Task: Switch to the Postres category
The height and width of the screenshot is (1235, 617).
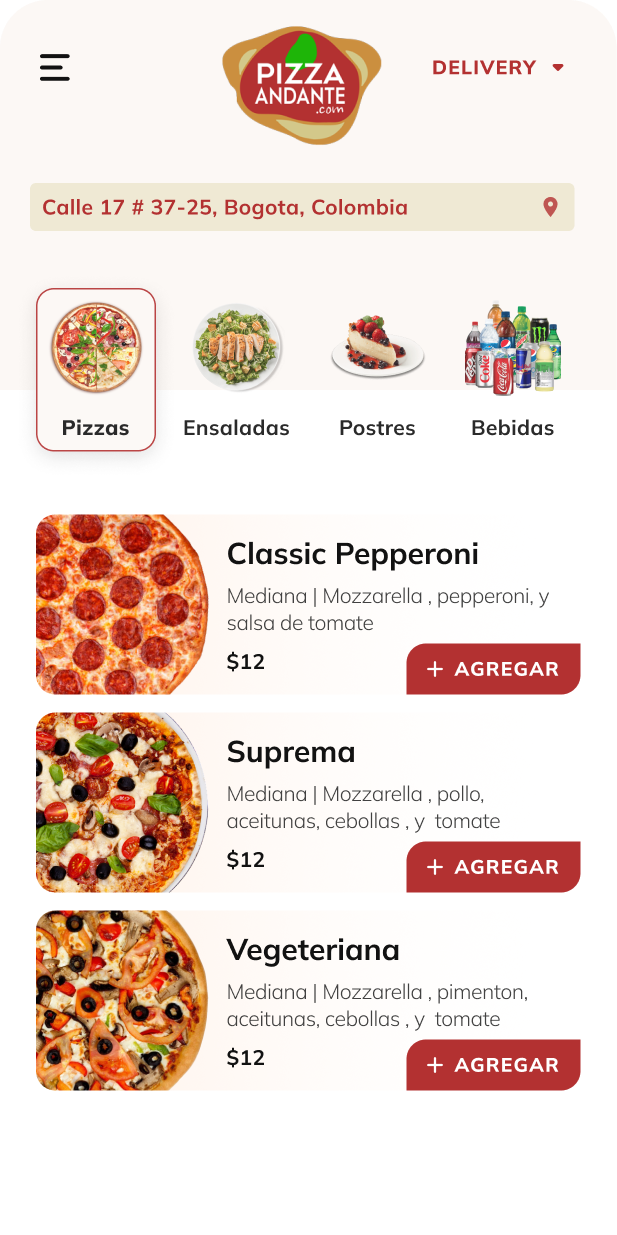Action: click(377, 369)
